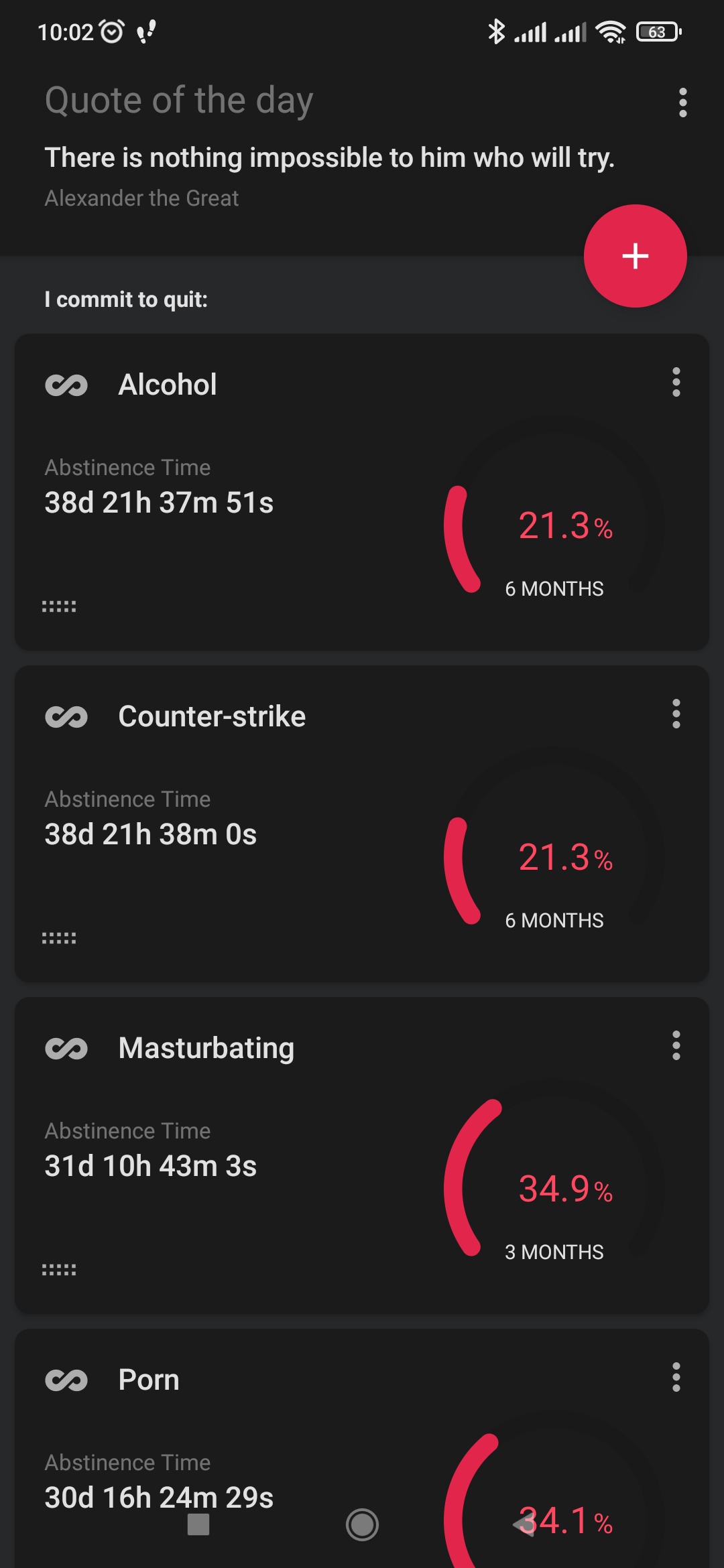This screenshot has width=724, height=1568.
Task: Tap the drag handle on Alcohol card
Action: point(59,606)
